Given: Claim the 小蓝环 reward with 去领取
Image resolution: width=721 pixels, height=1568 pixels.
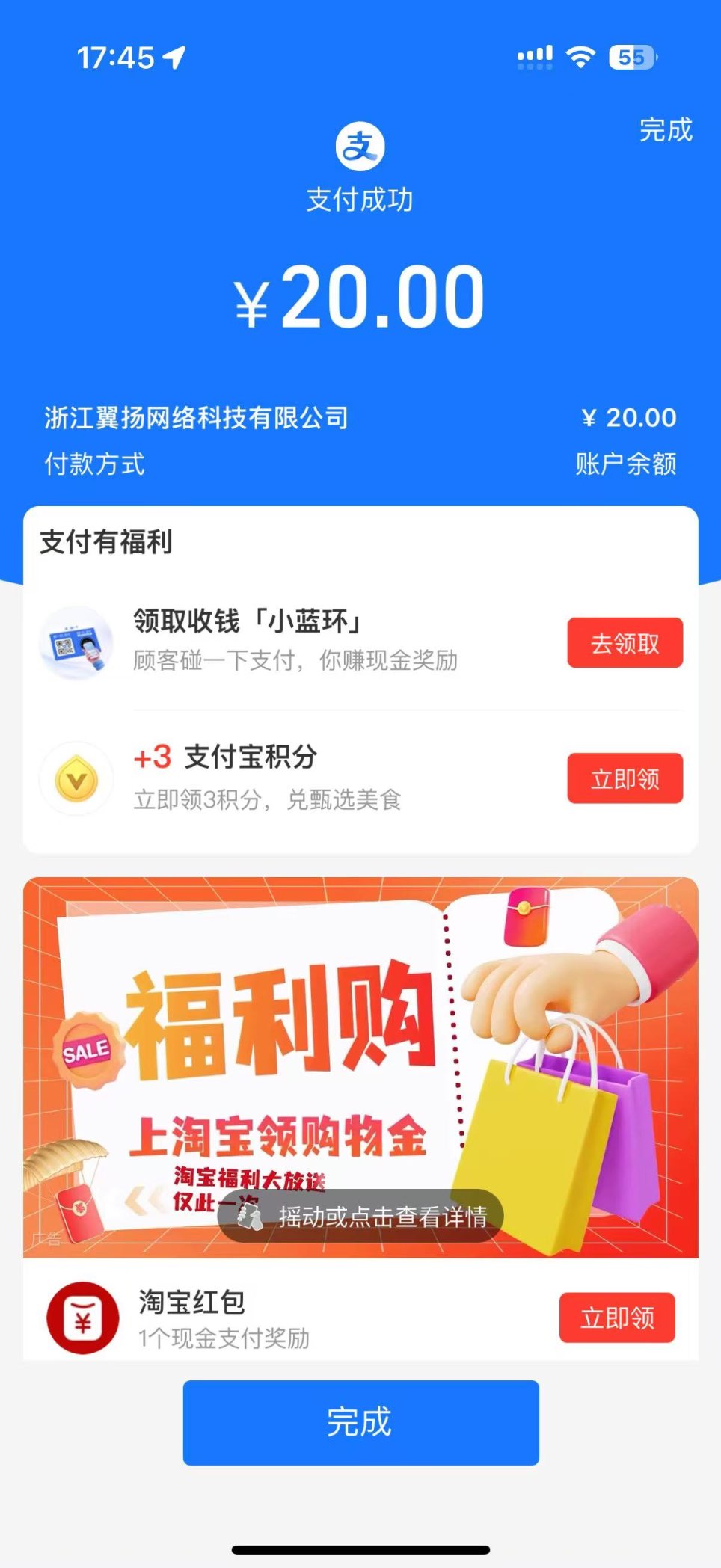Looking at the screenshot, I should 625,643.
